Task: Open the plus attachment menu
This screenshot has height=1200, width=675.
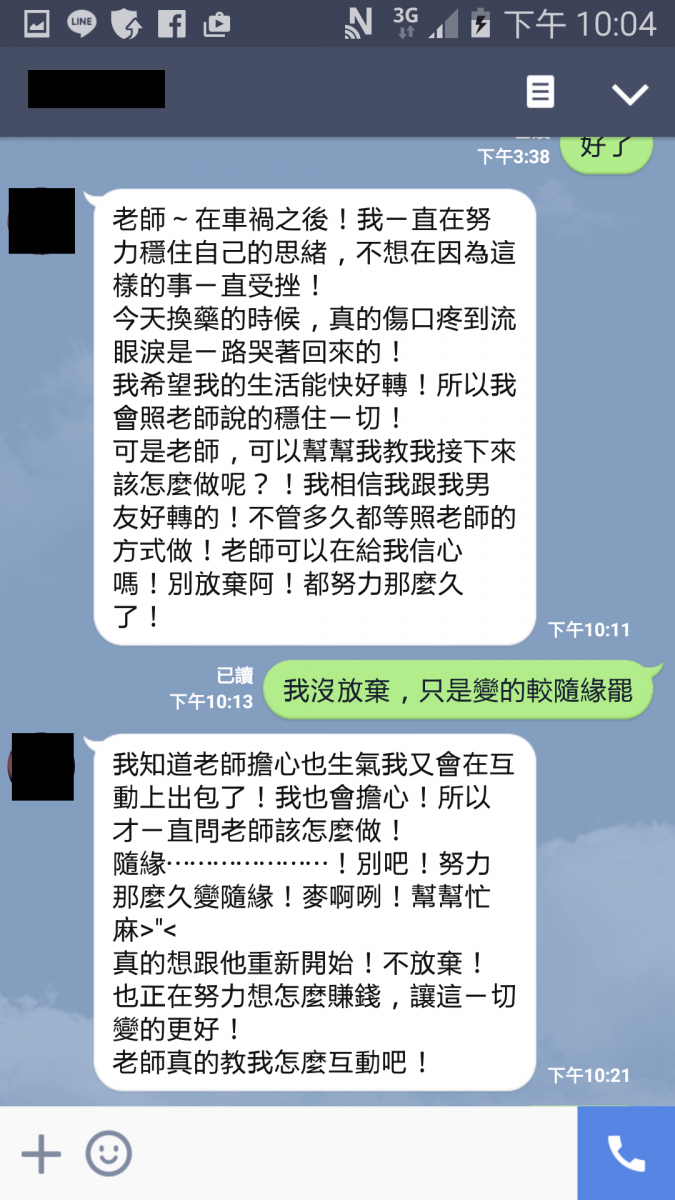Action: tap(41, 1154)
